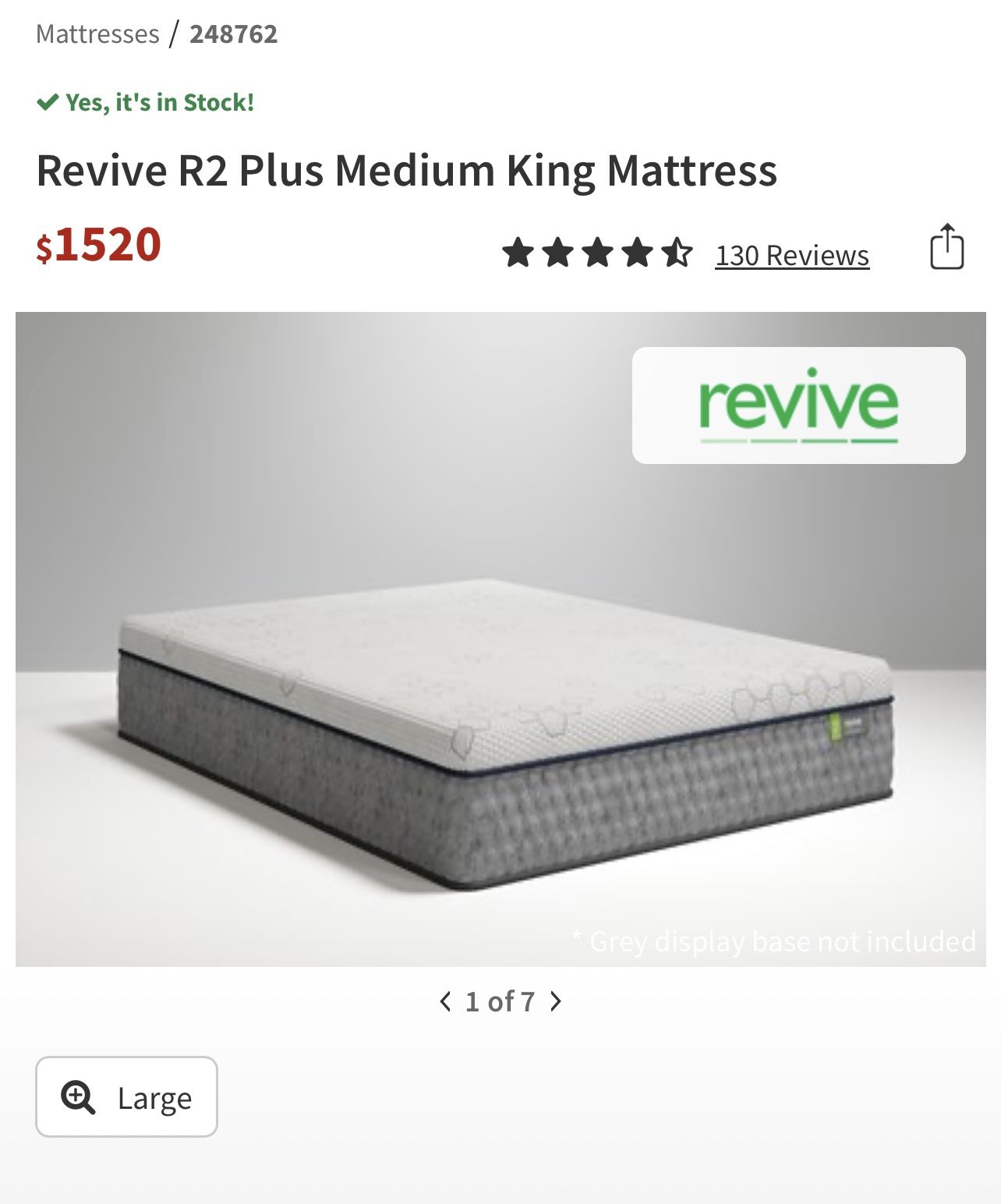Screen dimensions: 1001x1204
Task: Click the green checkmark stock icon
Action: click(48, 100)
